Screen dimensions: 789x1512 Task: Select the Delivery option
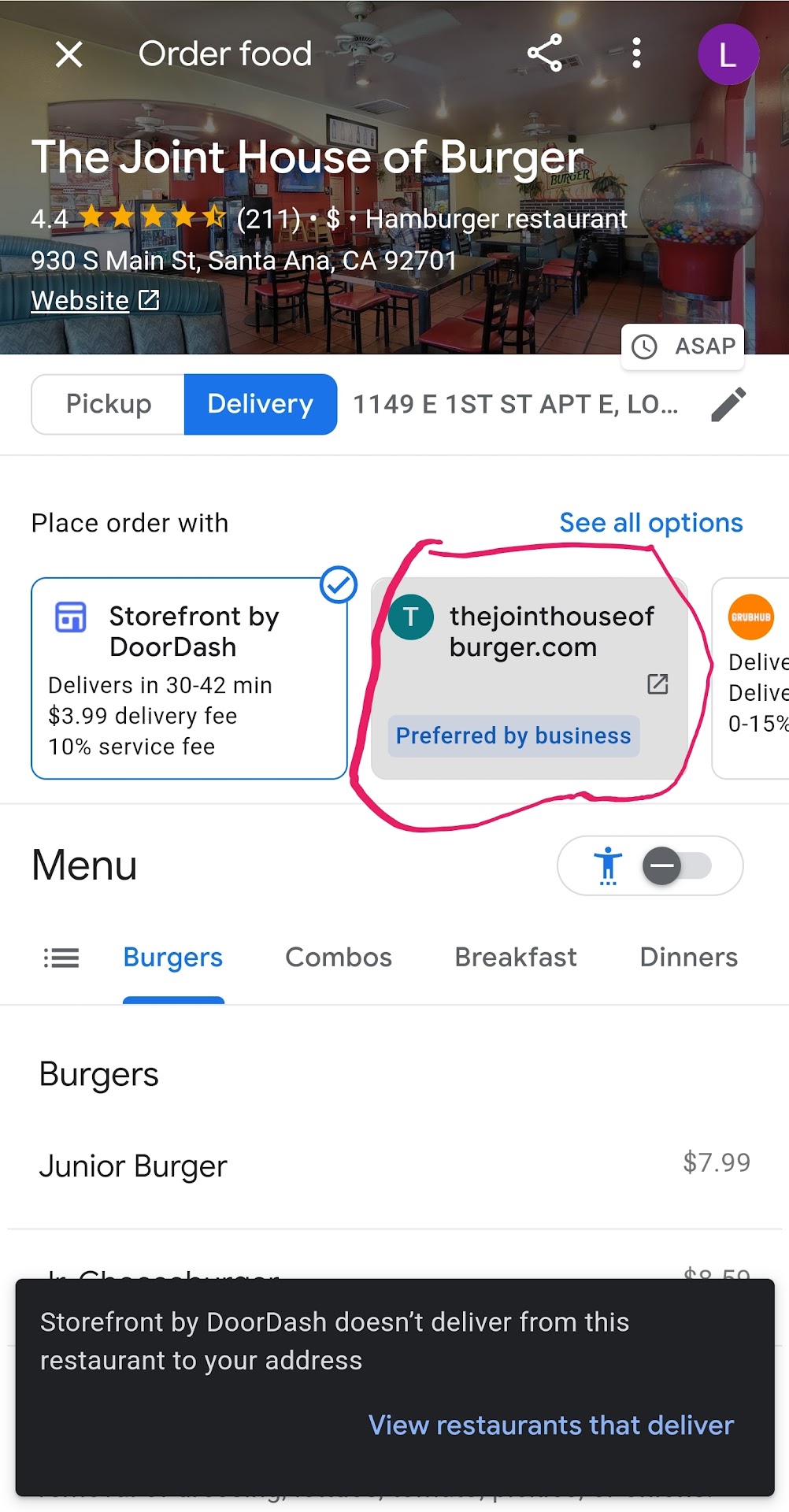(260, 404)
